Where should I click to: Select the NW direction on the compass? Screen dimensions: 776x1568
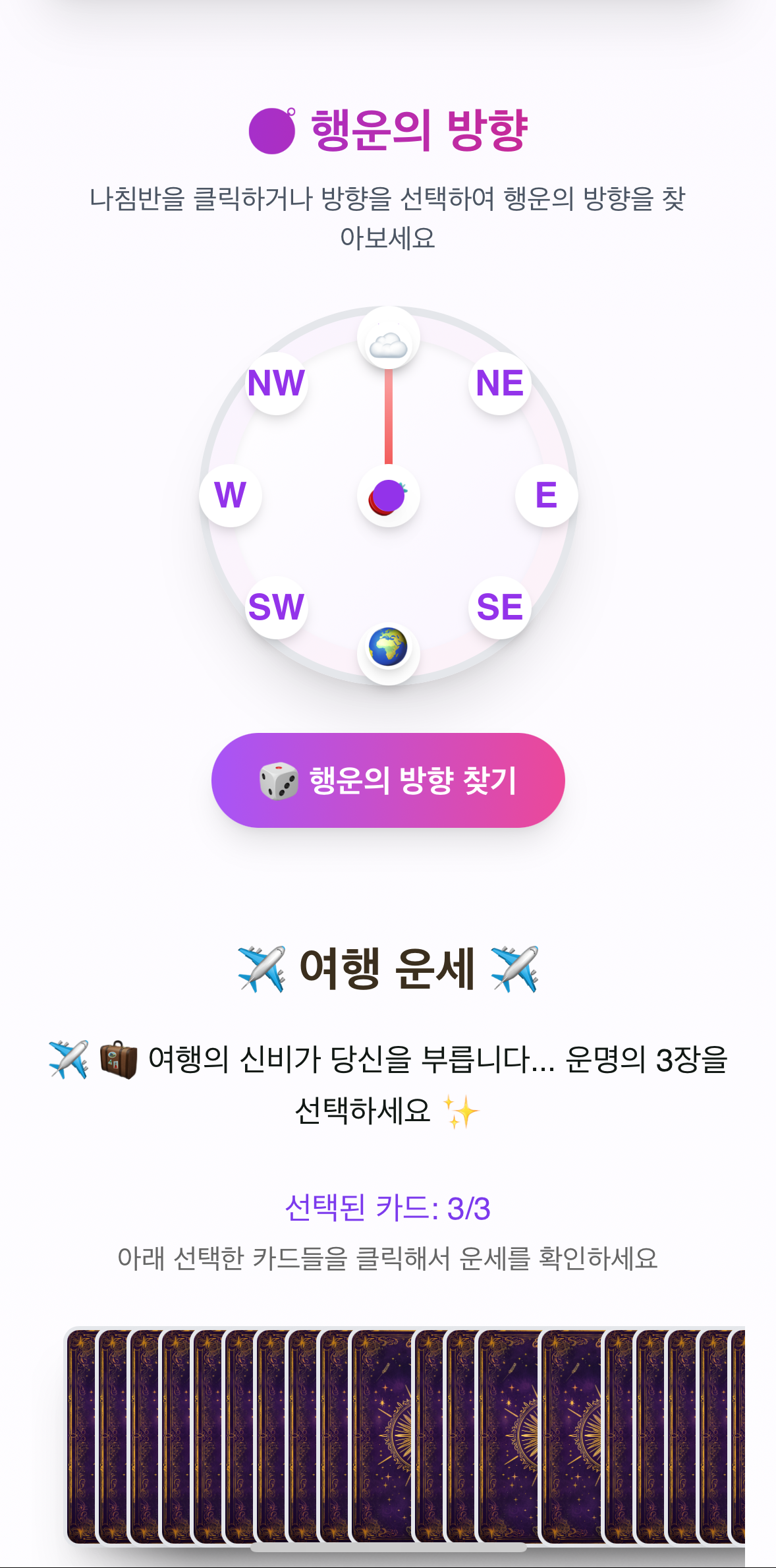[x=276, y=384]
